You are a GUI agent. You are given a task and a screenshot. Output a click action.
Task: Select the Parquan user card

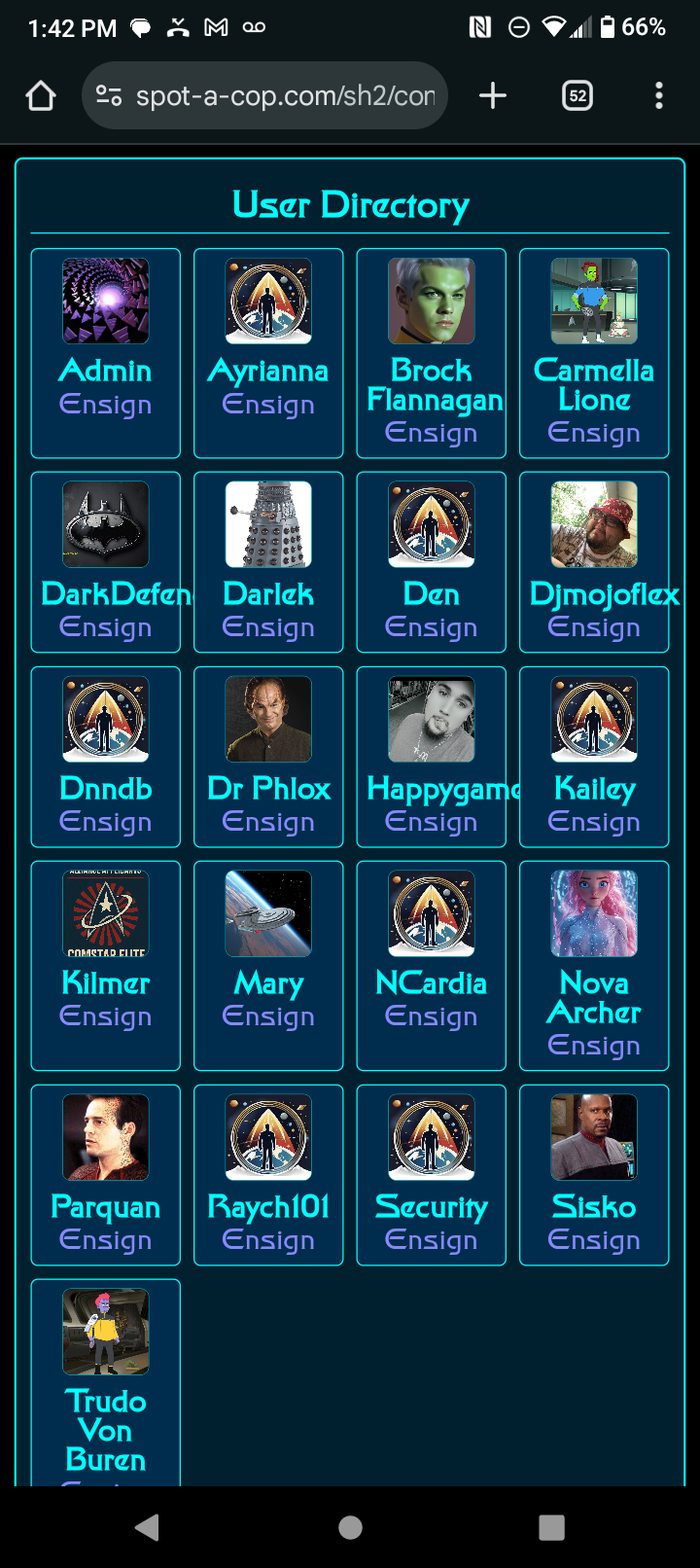click(106, 1174)
